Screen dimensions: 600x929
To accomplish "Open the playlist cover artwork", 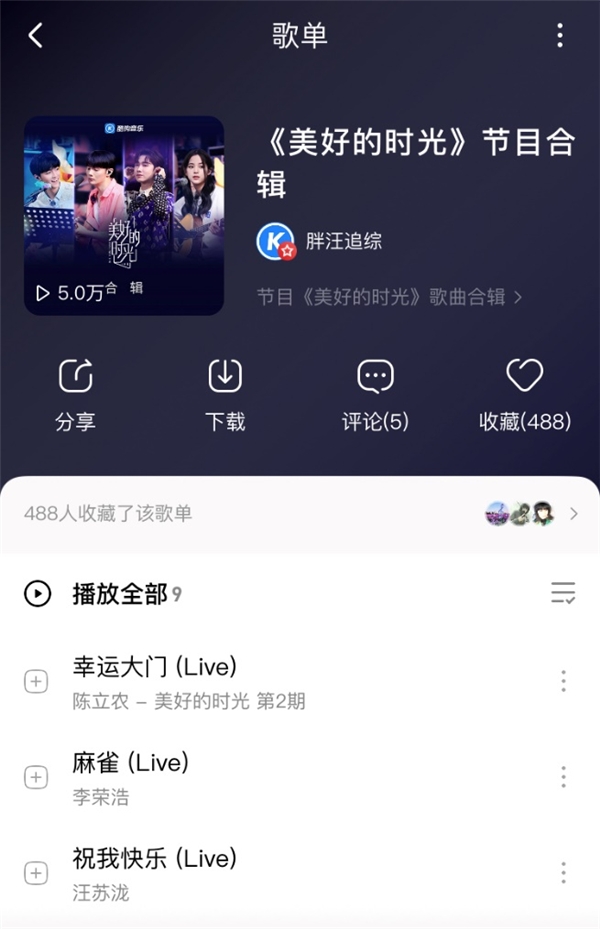I will [x=124, y=216].
